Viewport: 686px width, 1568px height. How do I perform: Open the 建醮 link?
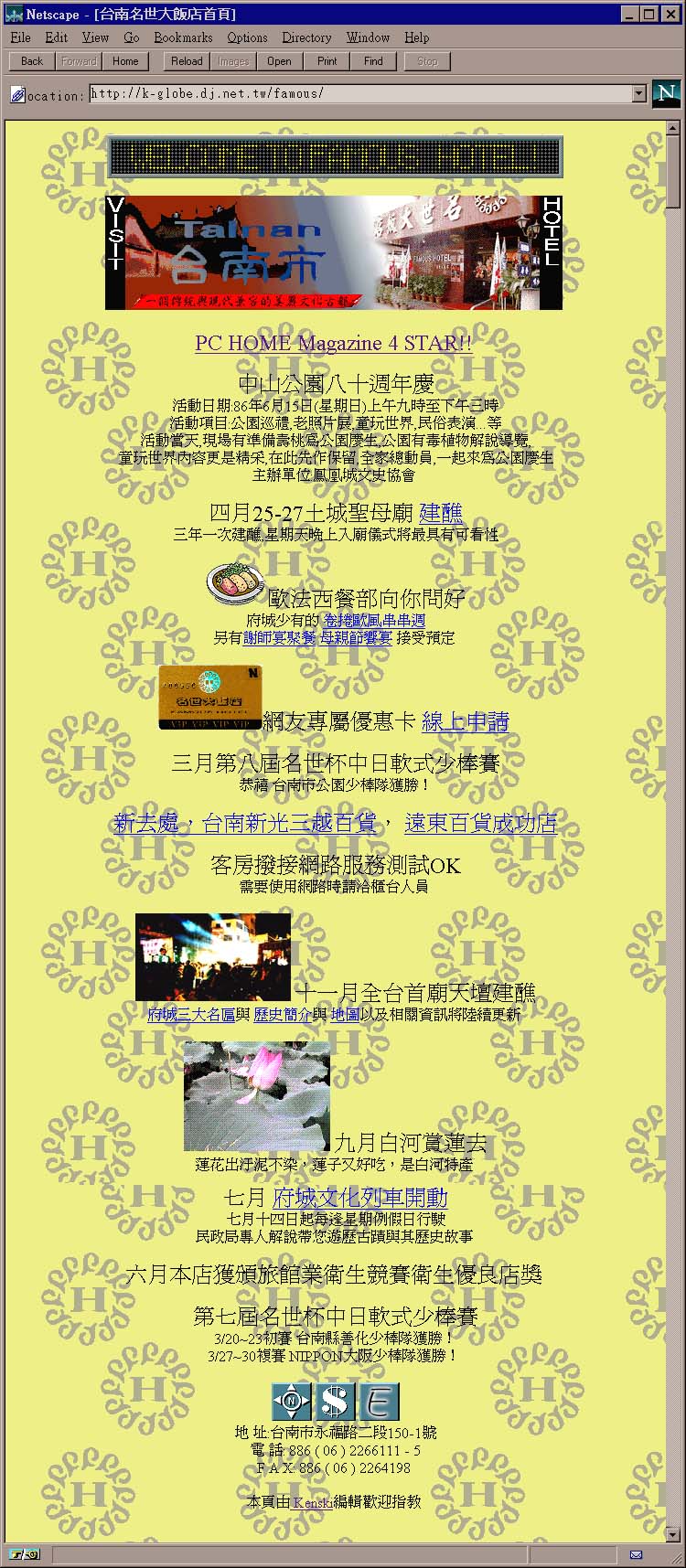441,512
